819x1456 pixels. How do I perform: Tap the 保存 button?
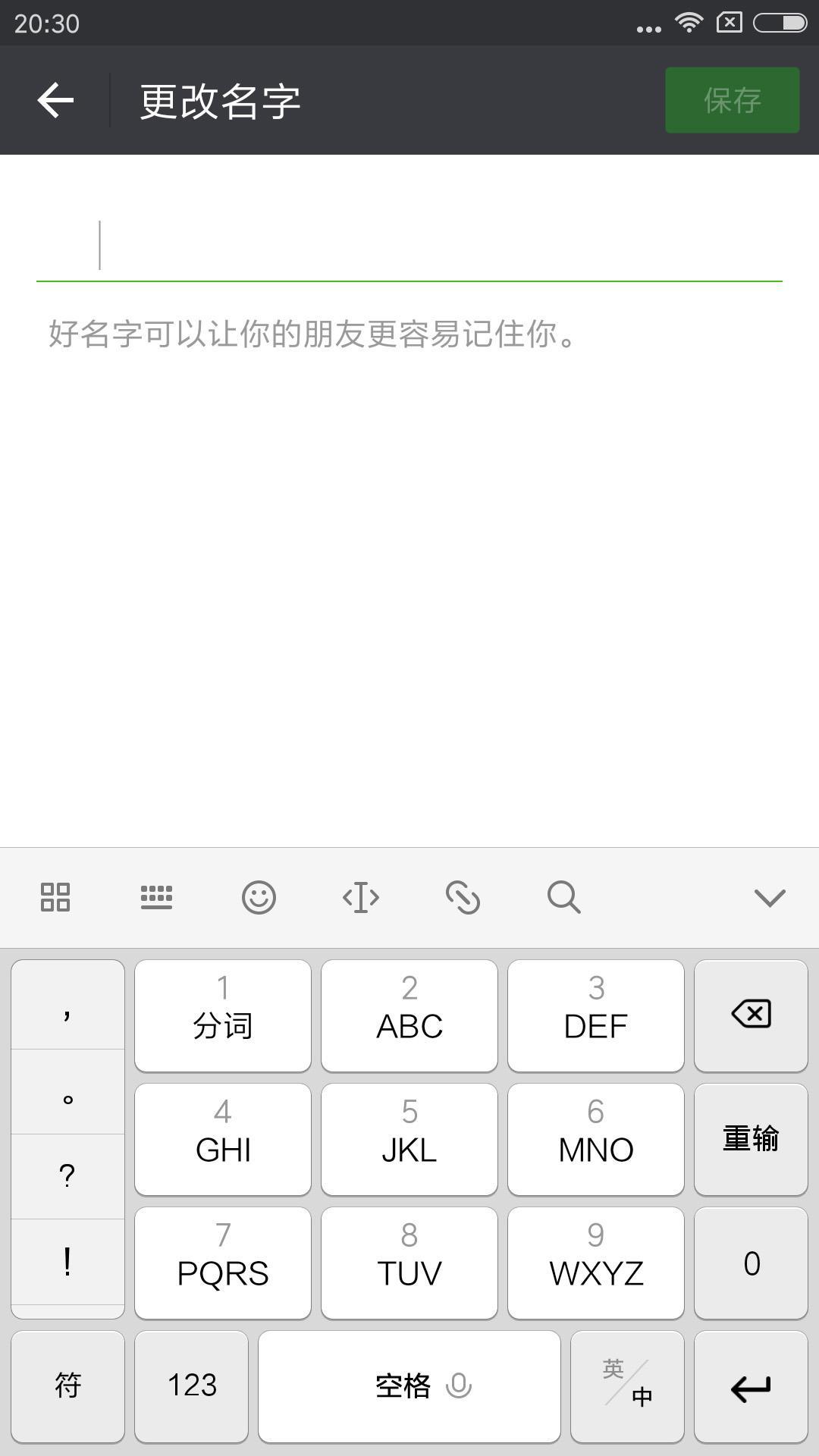pos(732,100)
